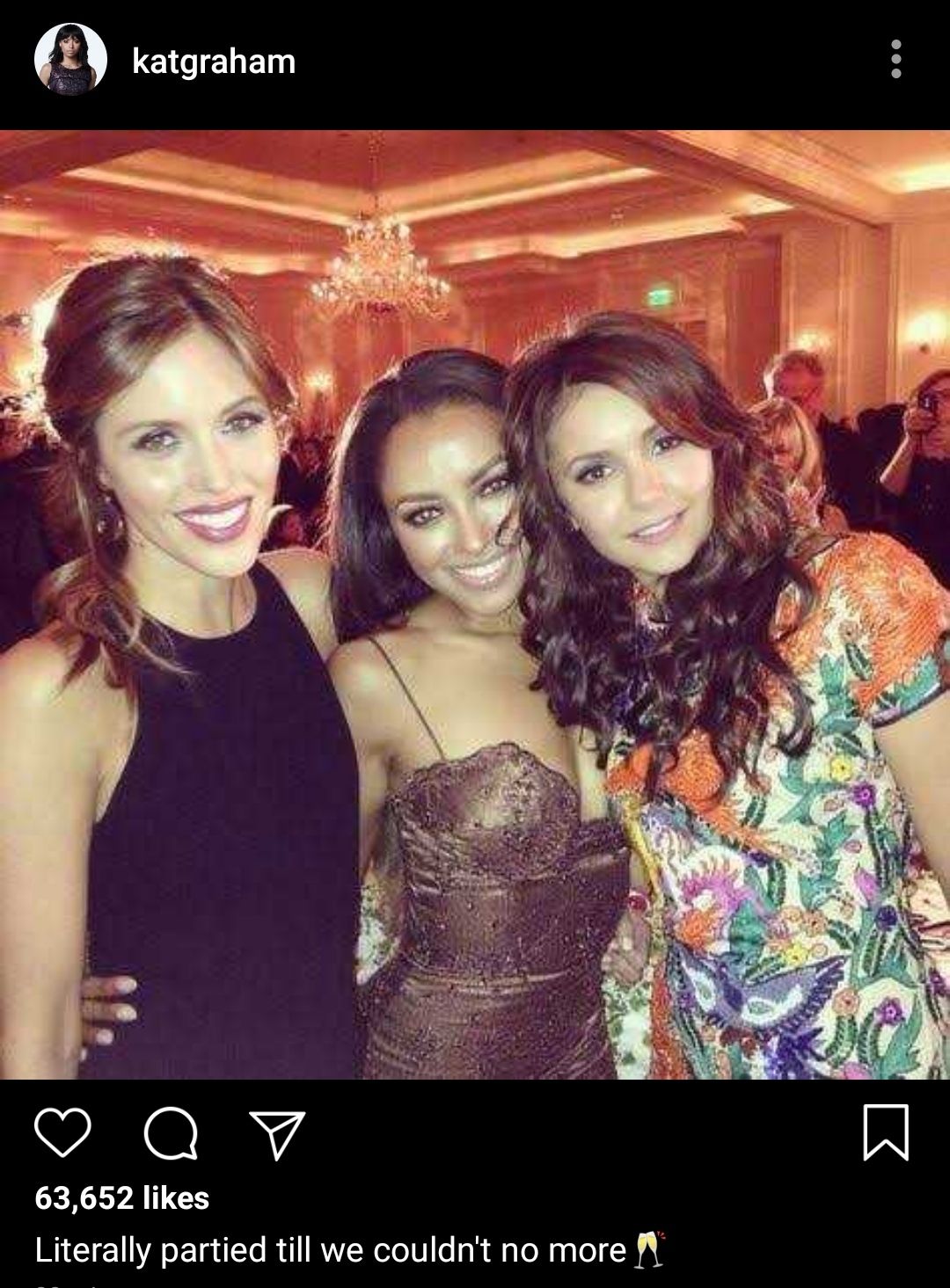Image resolution: width=950 pixels, height=1288 pixels.
Task: Share this post via direct message
Action: 277,1133
